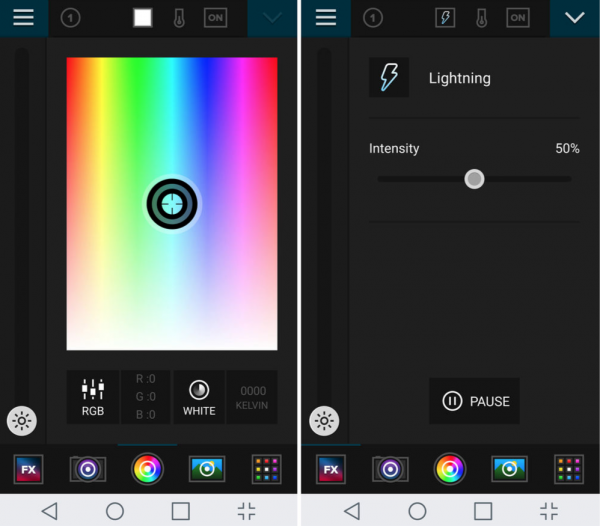Switch to color wheel tab on Lightning screen
Screen dimensions: 600x526
point(449,468)
